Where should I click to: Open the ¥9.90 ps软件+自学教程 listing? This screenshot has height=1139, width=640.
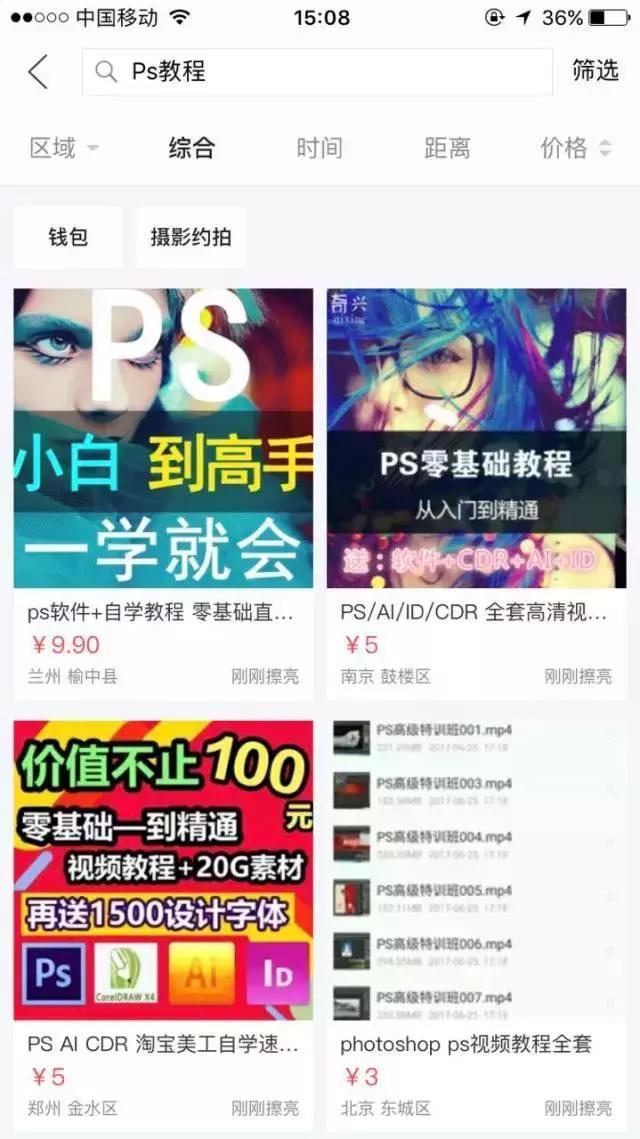[163, 490]
